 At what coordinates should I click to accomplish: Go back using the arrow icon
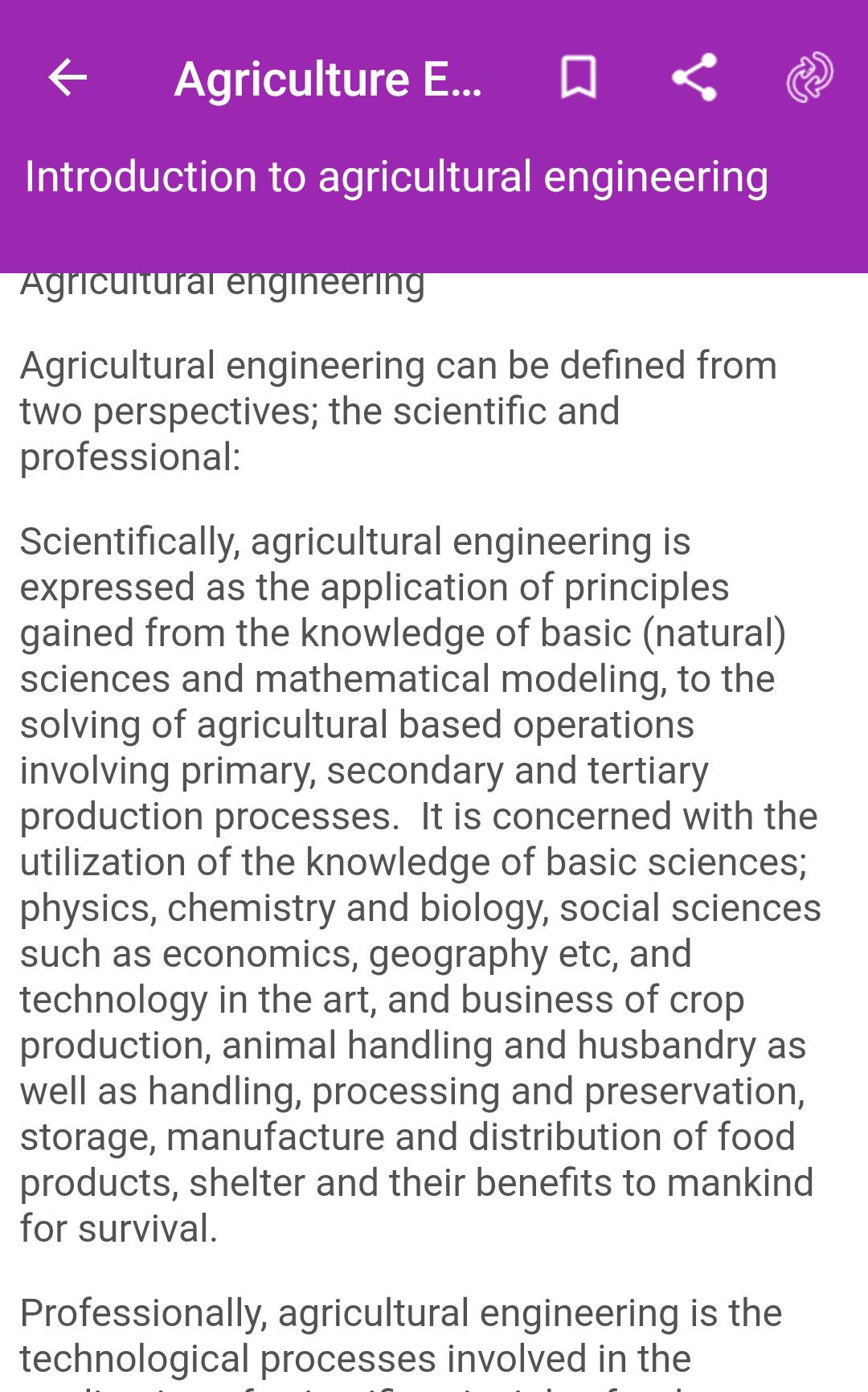click(x=68, y=78)
